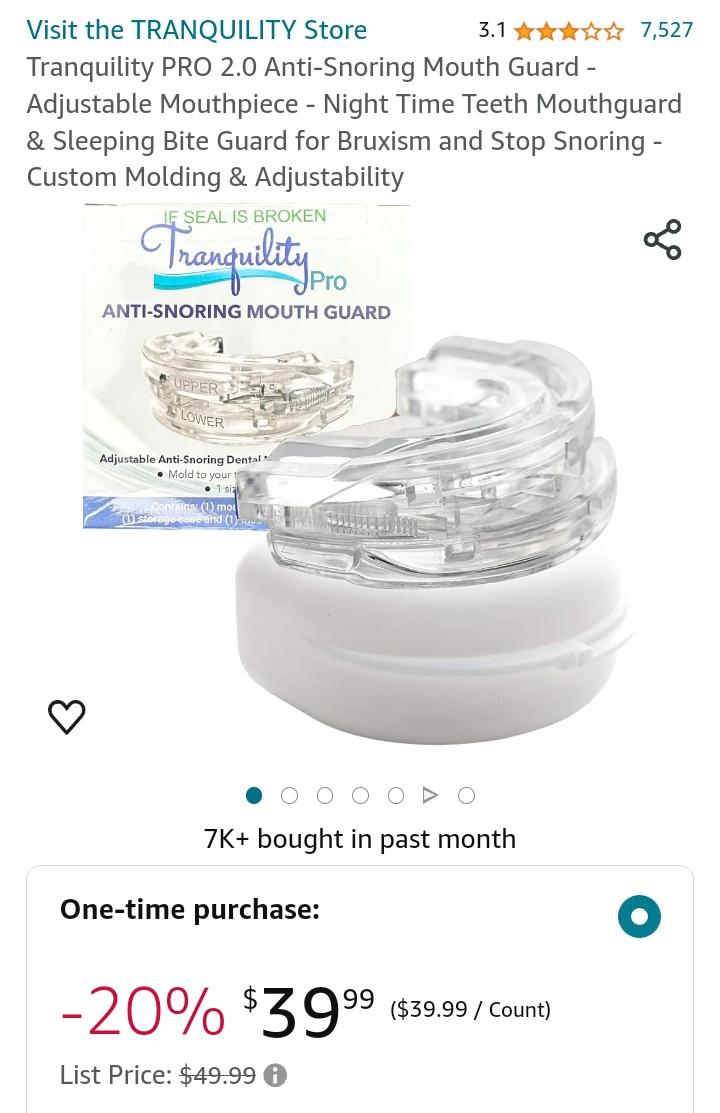This screenshot has width=720, height=1113.
Task: Open the 7,527 customer ratings
Action: coord(666,30)
